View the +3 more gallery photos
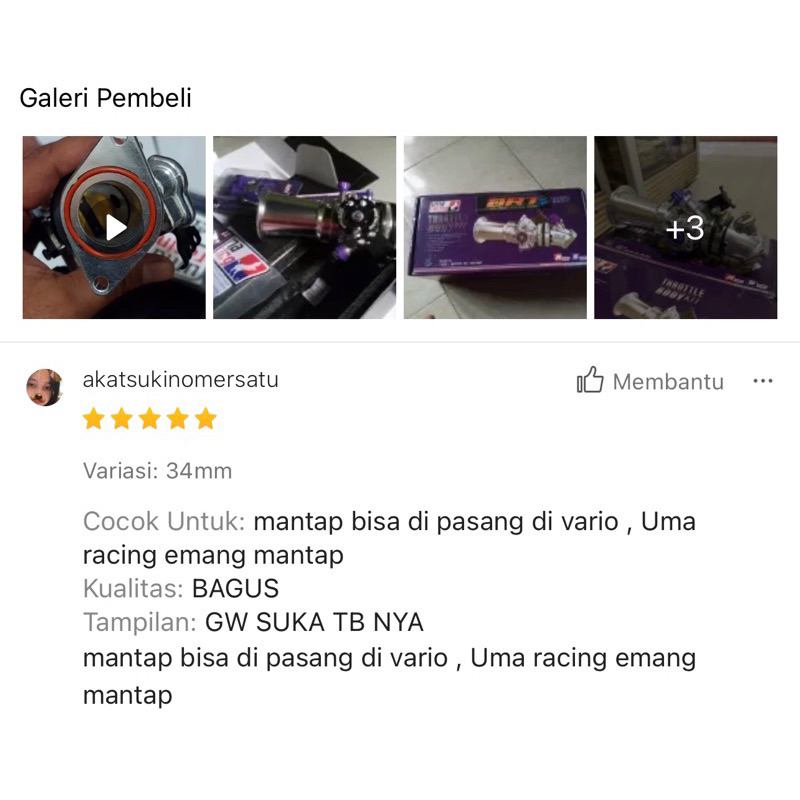This screenshot has height=800, width=800. pyautogui.click(x=685, y=228)
